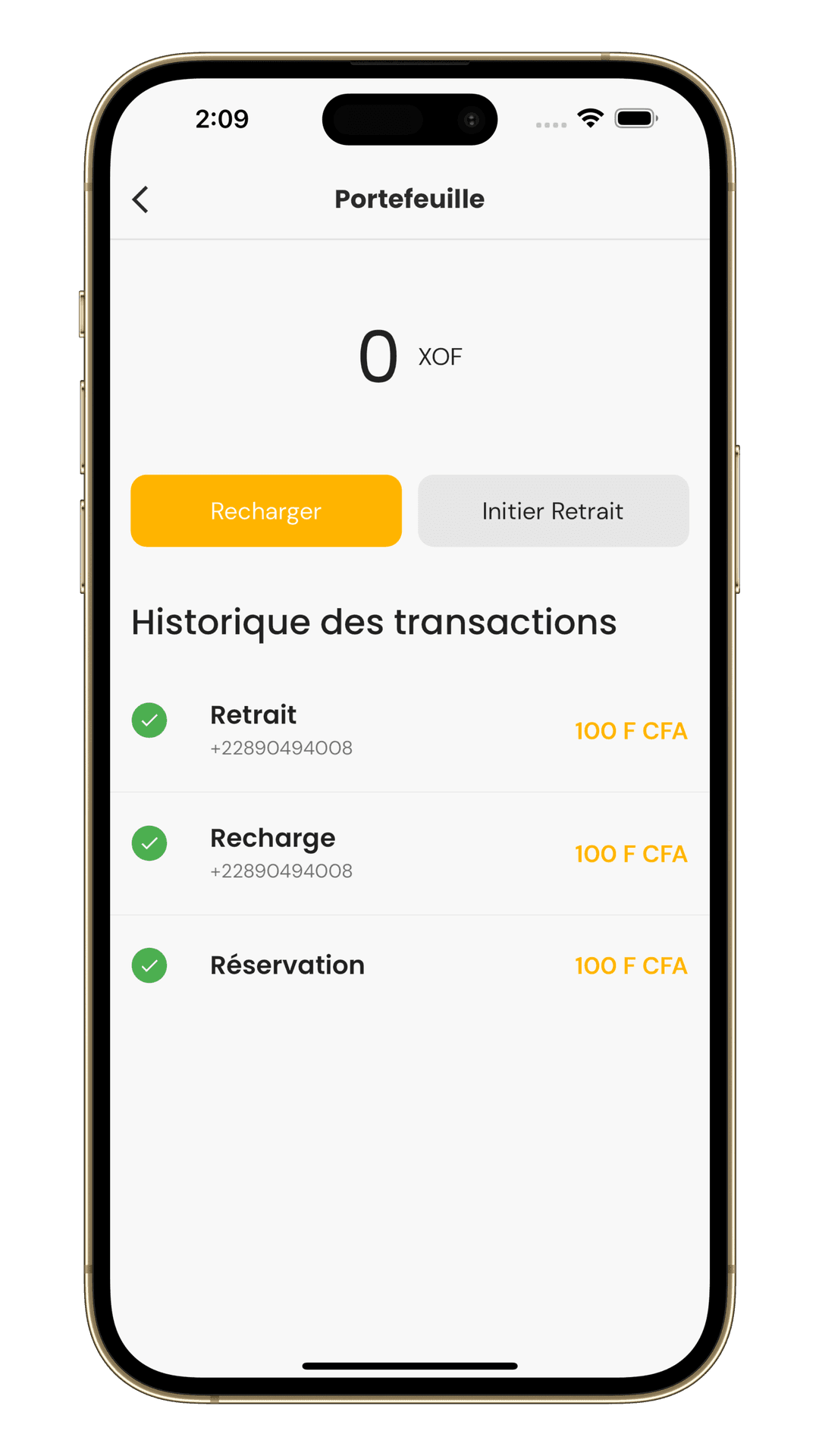Image resolution: width=819 pixels, height=1456 pixels.
Task: Open the Retrait transaction details
Action: click(409, 730)
